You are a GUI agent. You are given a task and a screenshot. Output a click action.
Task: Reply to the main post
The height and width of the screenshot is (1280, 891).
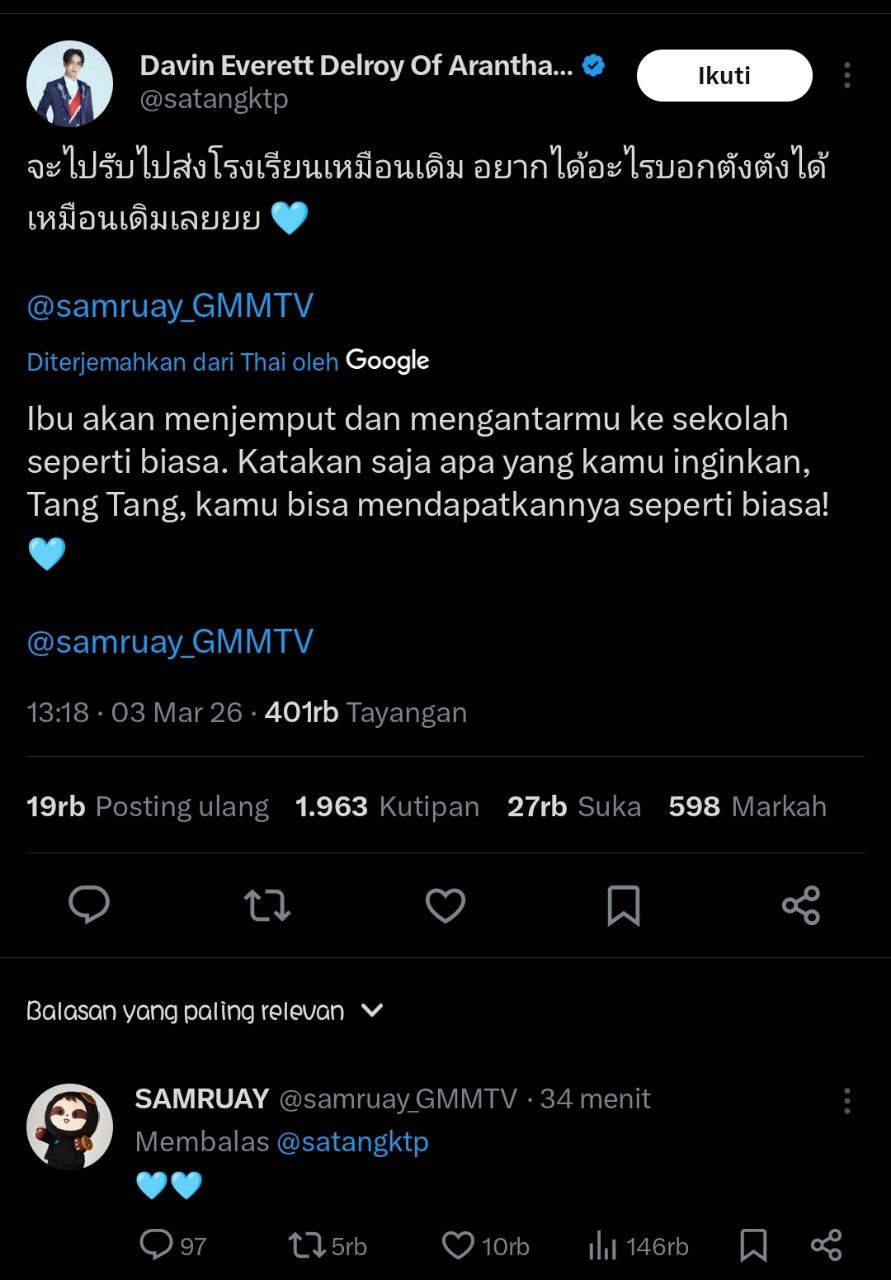[89, 906]
